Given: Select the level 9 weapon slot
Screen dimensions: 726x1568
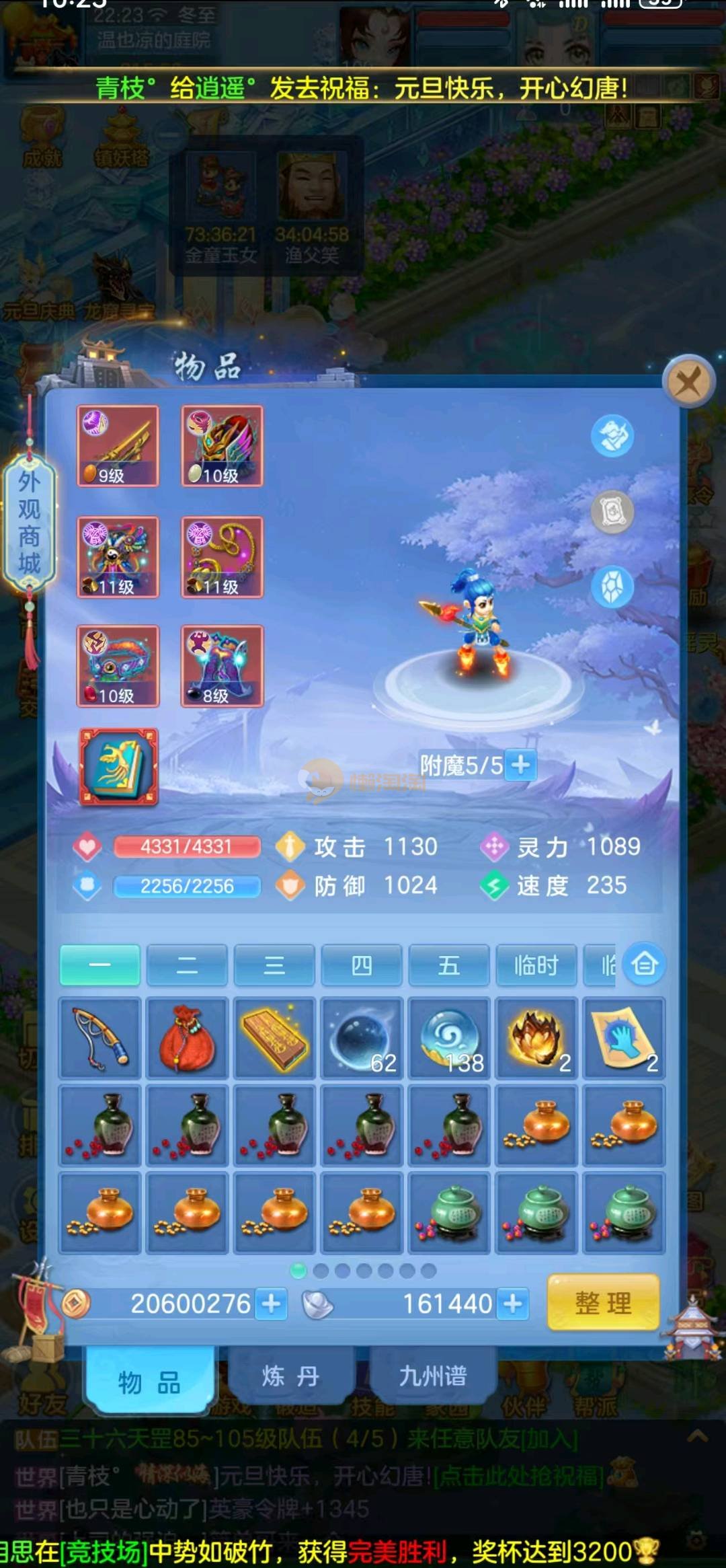Looking at the screenshot, I should 118,445.
